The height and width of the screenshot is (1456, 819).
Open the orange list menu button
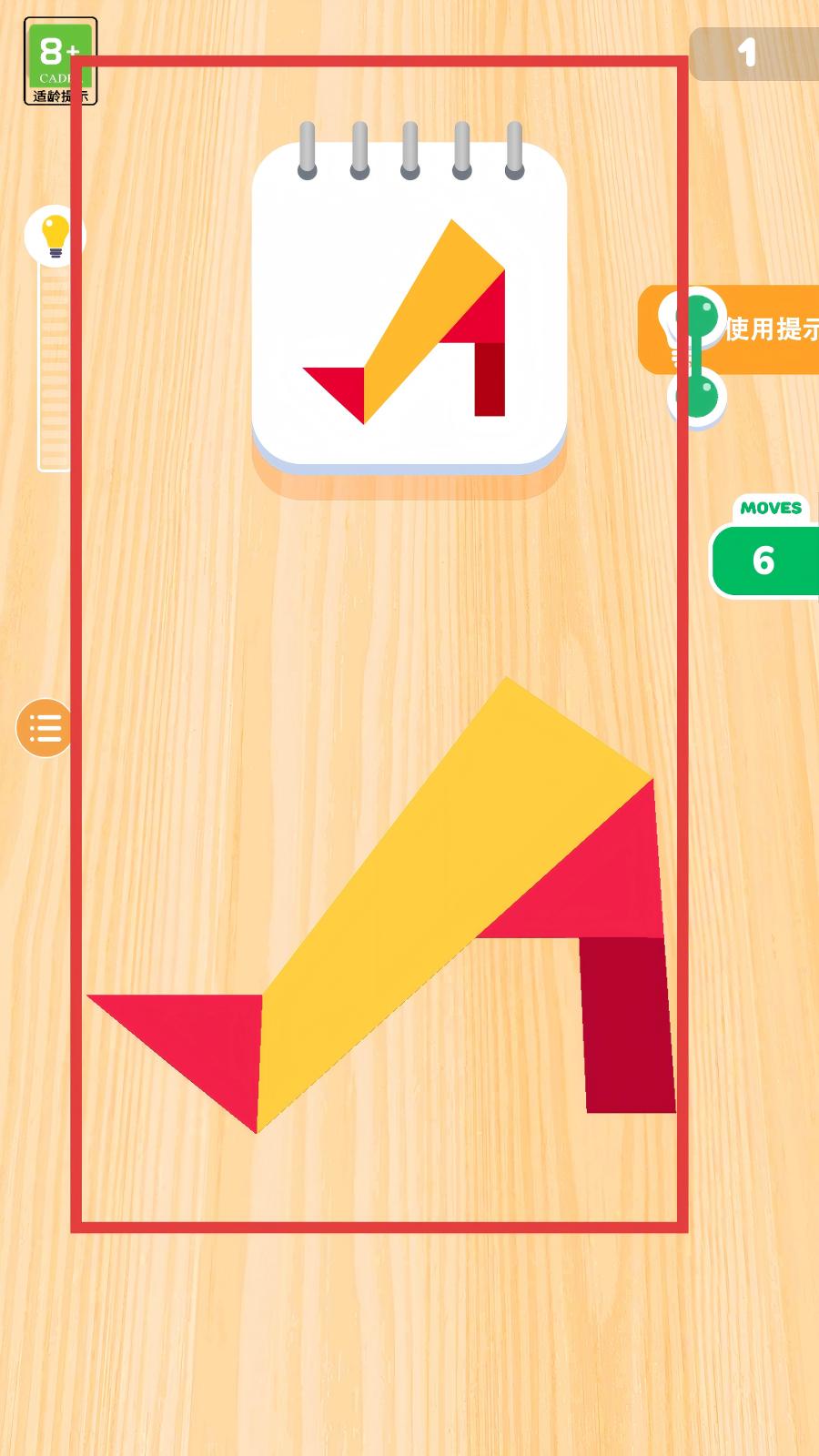coord(44,728)
